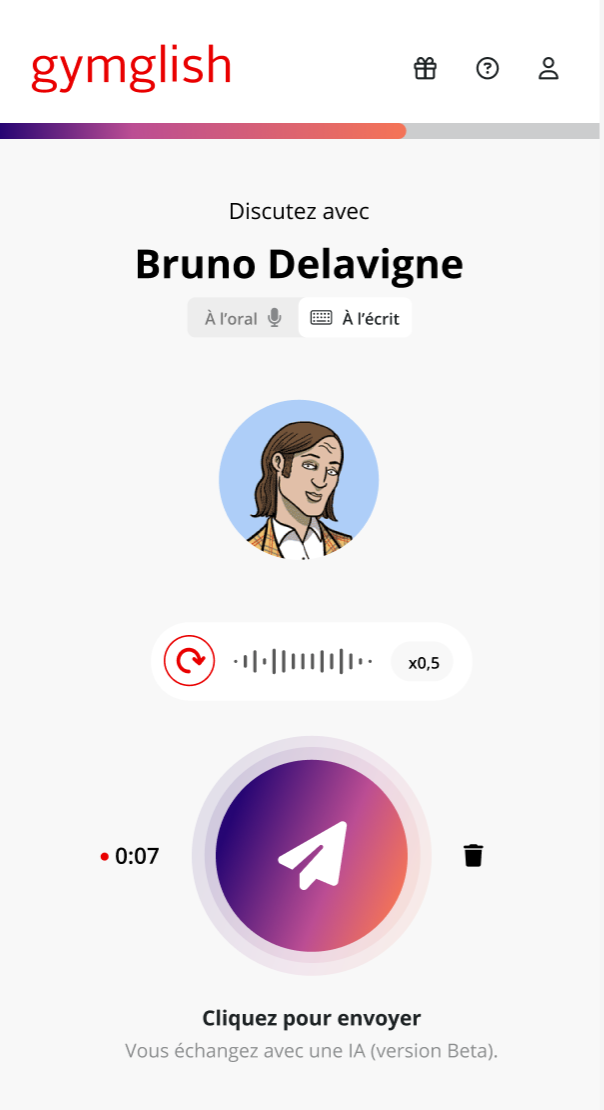Image resolution: width=604 pixels, height=1110 pixels.
Task: Replay Bruno's audio message
Action: tap(190, 661)
